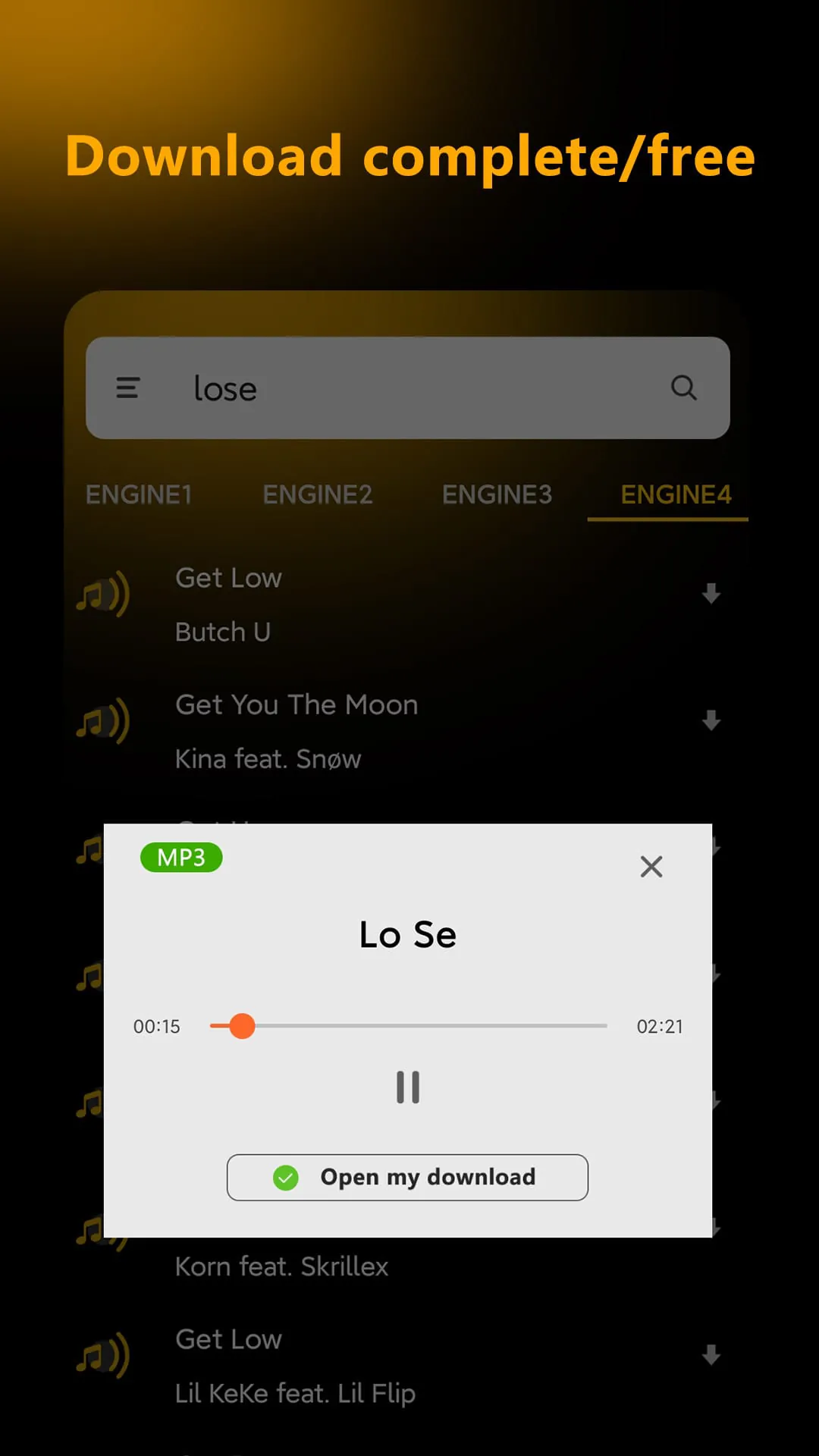The width and height of the screenshot is (819, 1456).
Task: Download 'Get Low' by Lil KeKe
Action: (710, 1354)
